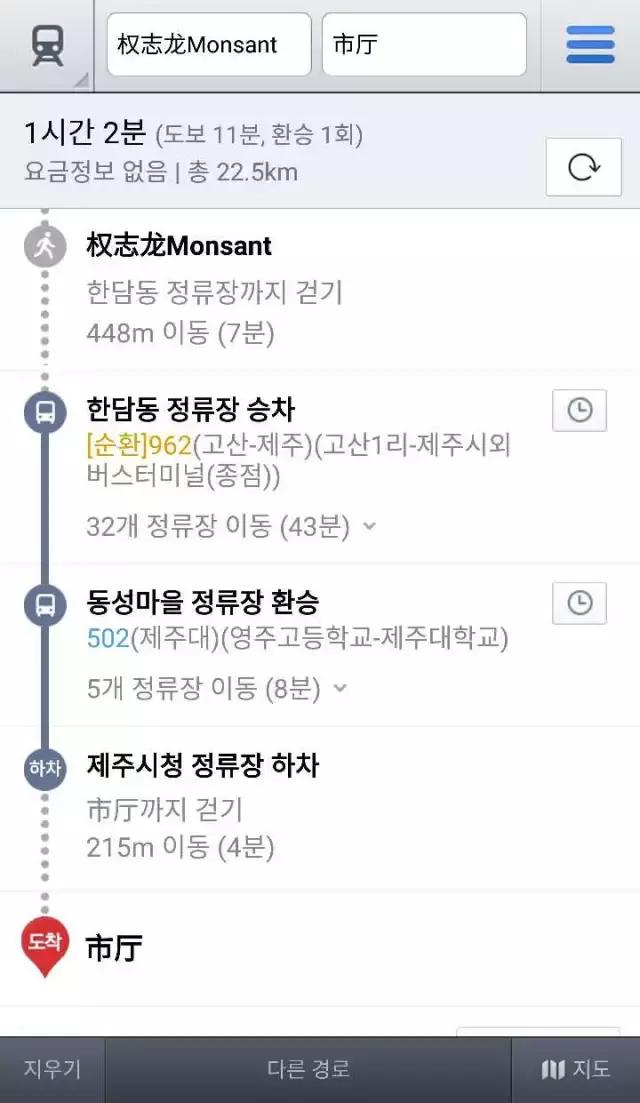Switch to 지도 map view
The image size is (640, 1103).
pyautogui.click(x=576, y=1069)
